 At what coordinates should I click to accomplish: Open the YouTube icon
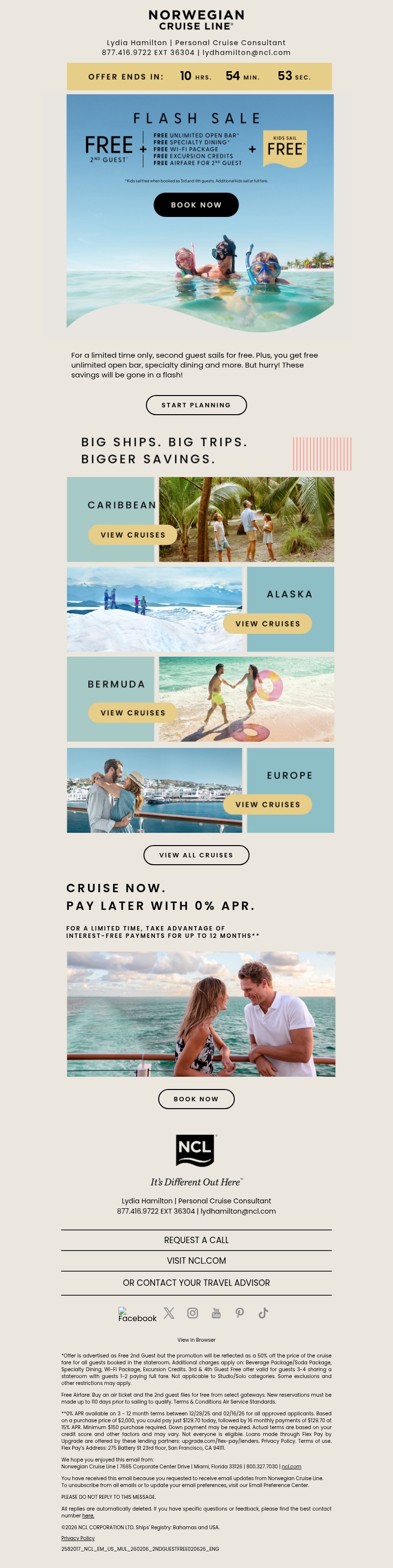click(x=216, y=1313)
